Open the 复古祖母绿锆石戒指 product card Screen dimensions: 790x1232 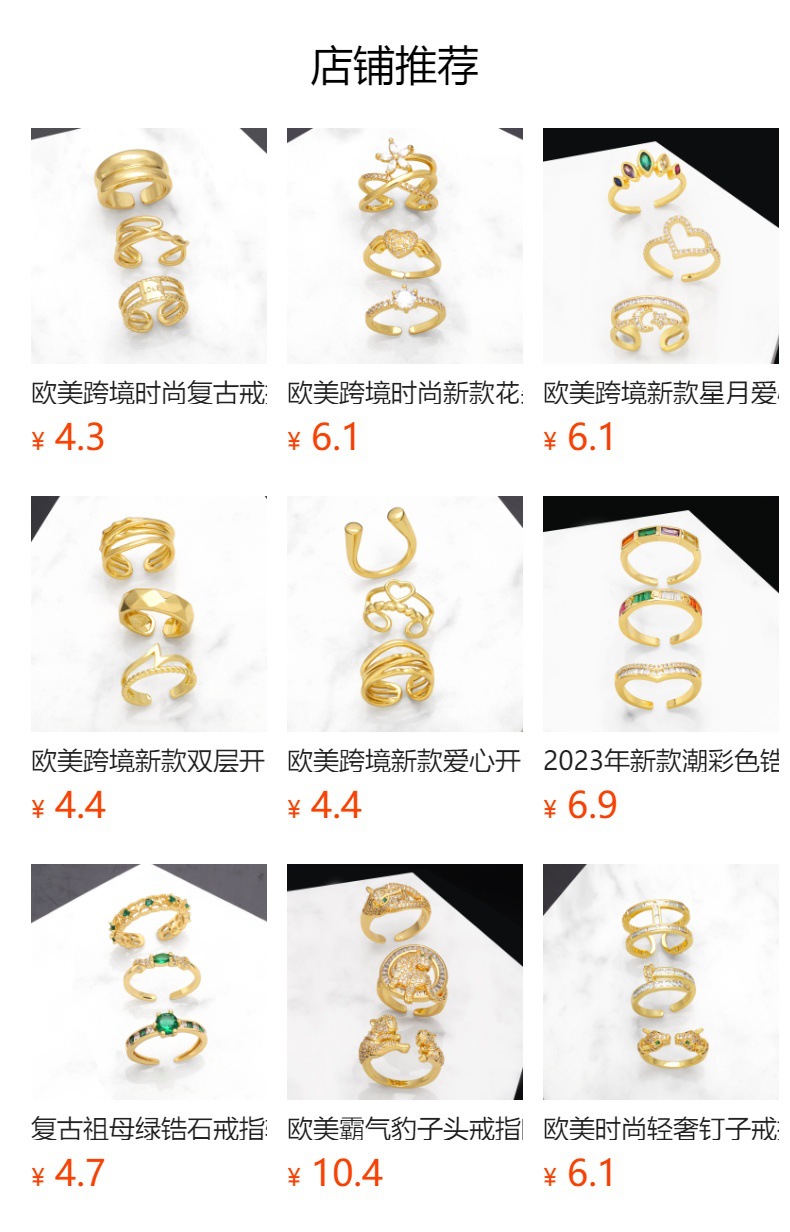pyautogui.click(x=149, y=982)
